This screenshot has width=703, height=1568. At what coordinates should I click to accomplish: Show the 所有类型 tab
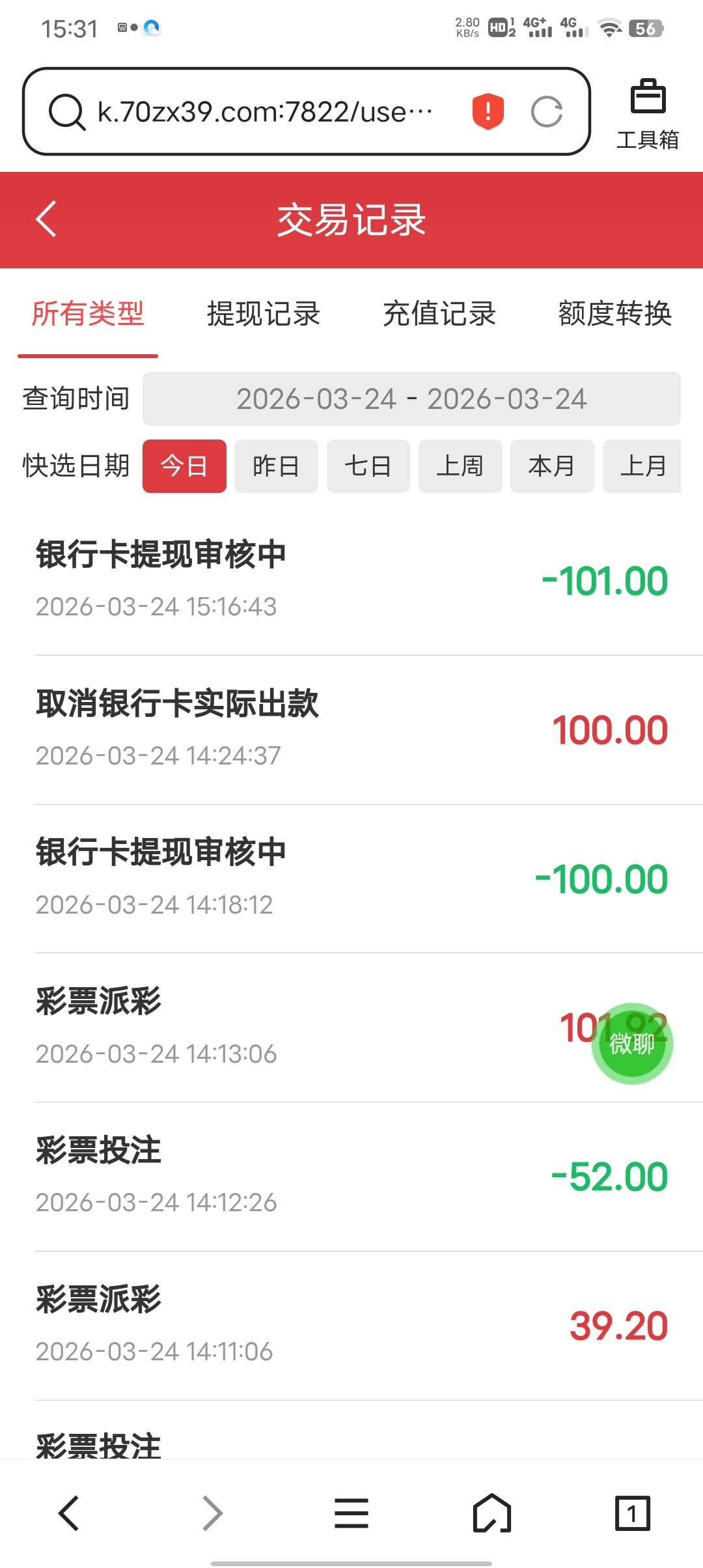coord(88,314)
